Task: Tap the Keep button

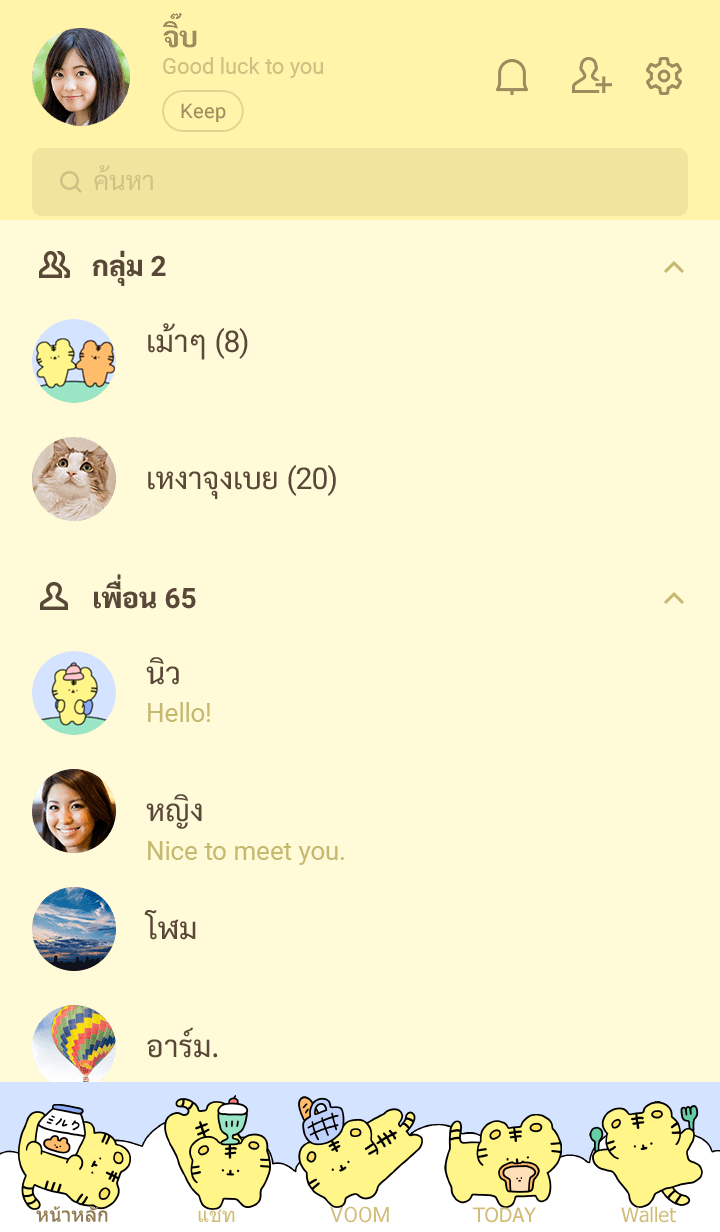Action: pyautogui.click(x=202, y=111)
